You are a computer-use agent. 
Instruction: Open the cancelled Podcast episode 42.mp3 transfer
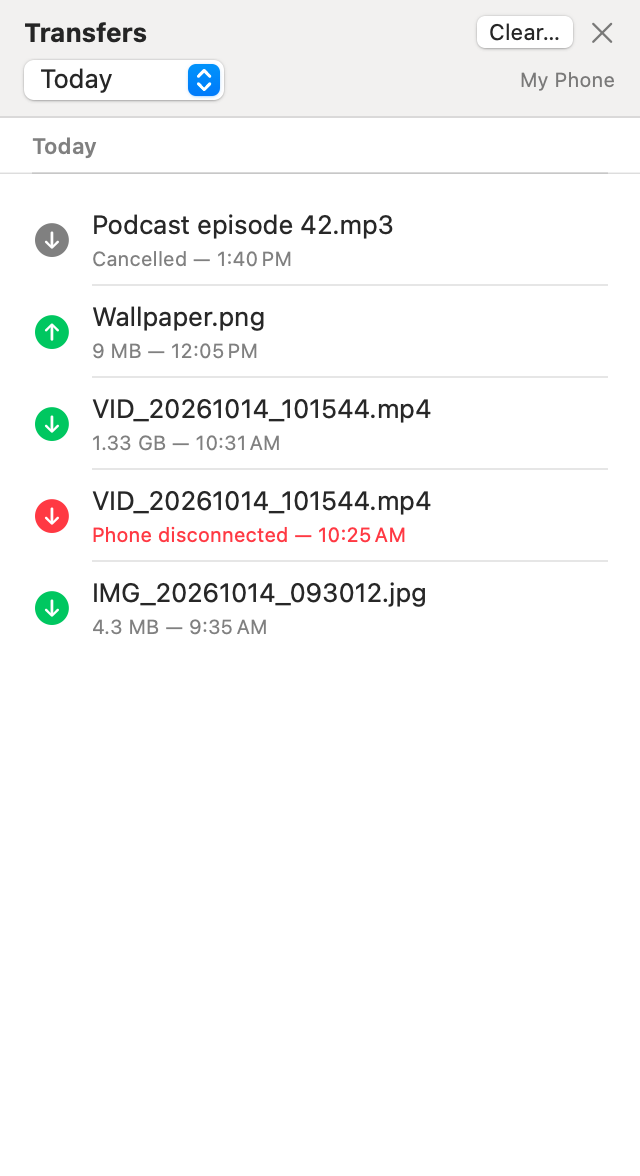(x=320, y=240)
